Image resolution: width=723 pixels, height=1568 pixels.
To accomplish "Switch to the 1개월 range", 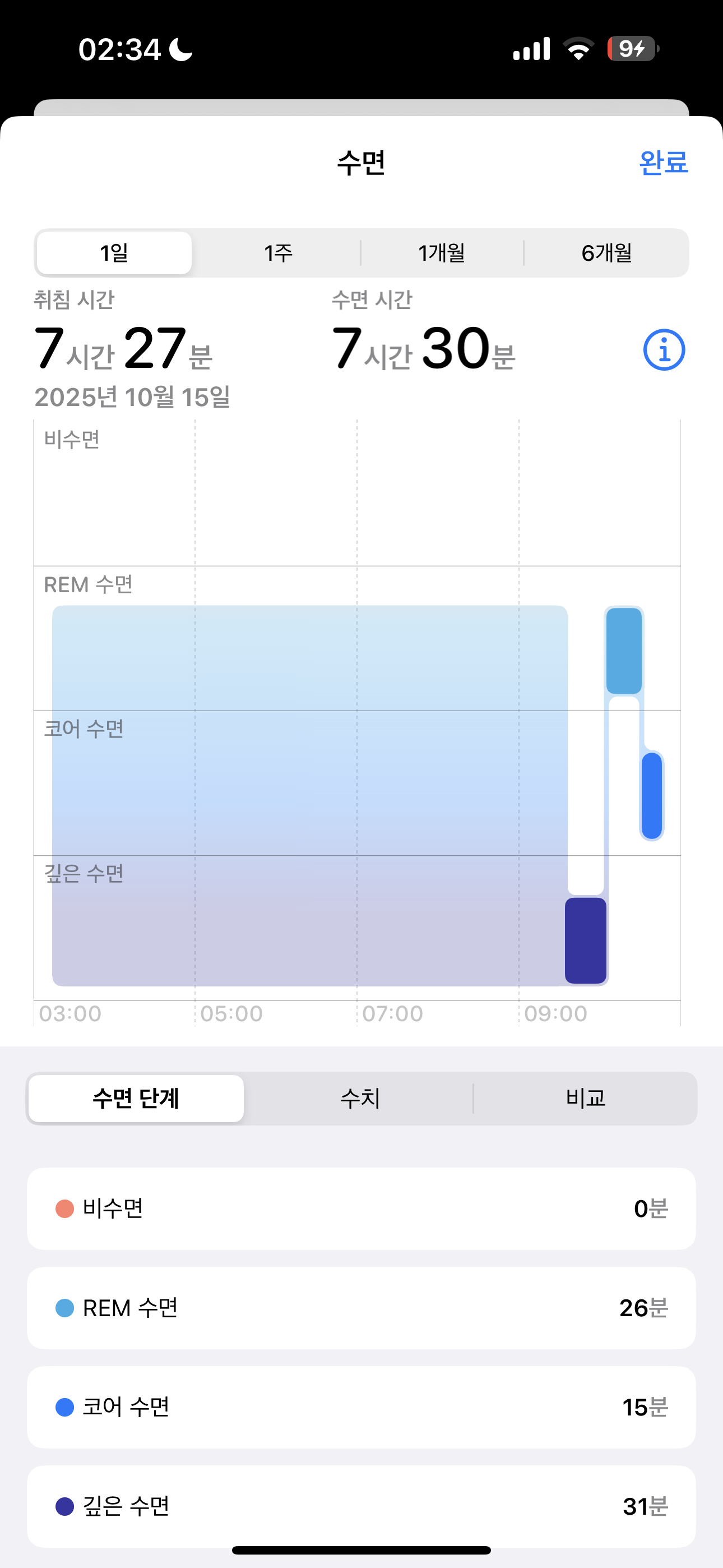I will click(442, 252).
